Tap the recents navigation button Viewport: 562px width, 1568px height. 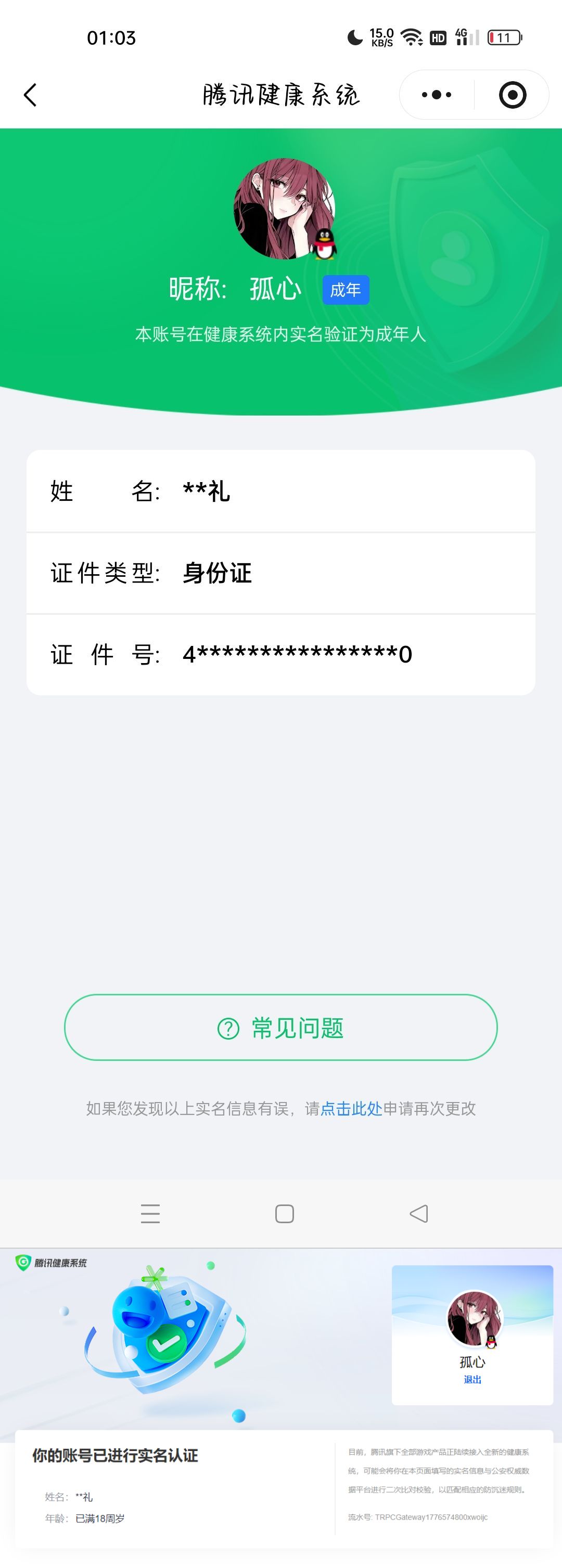pos(151,1214)
